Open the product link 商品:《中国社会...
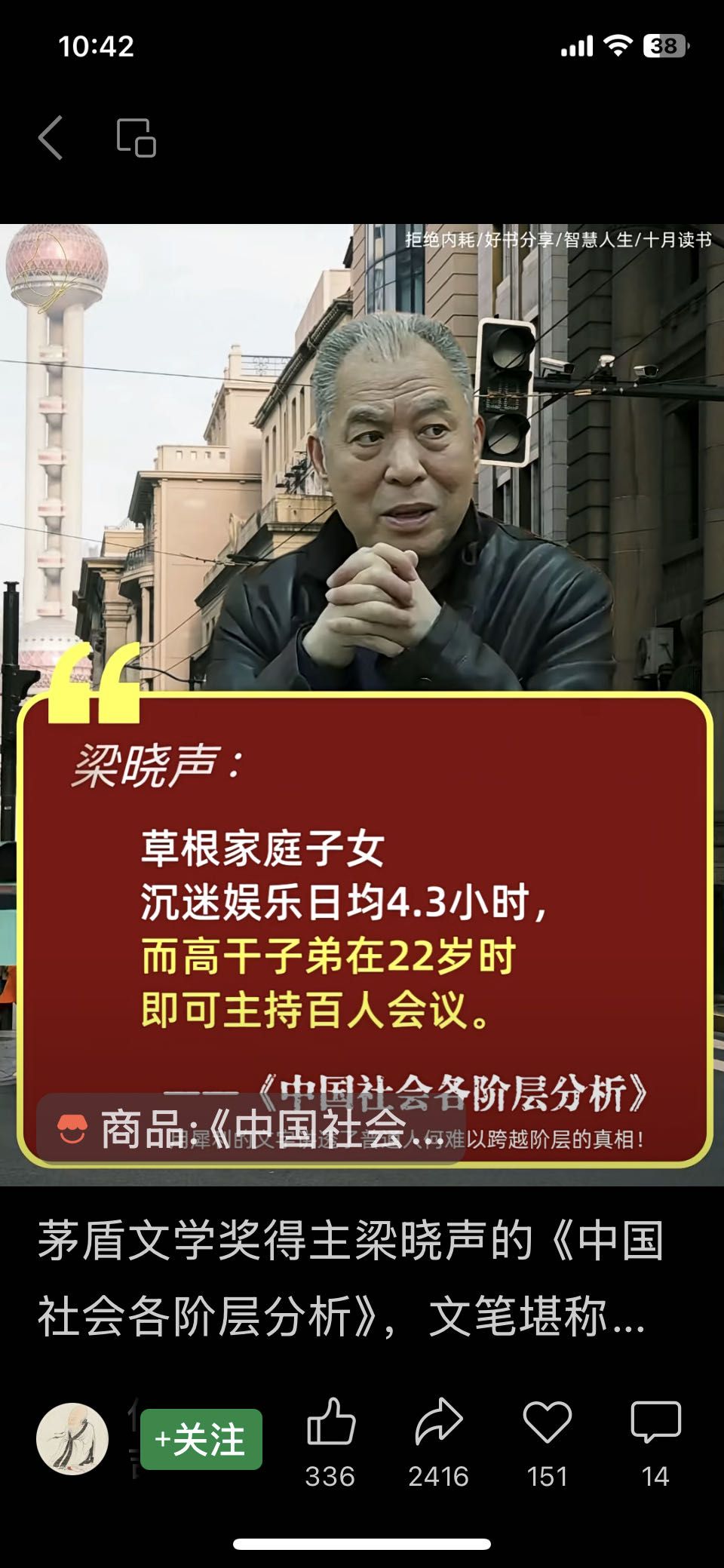This screenshot has height=1568, width=724. pyautogui.click(x=250, y=1129)
